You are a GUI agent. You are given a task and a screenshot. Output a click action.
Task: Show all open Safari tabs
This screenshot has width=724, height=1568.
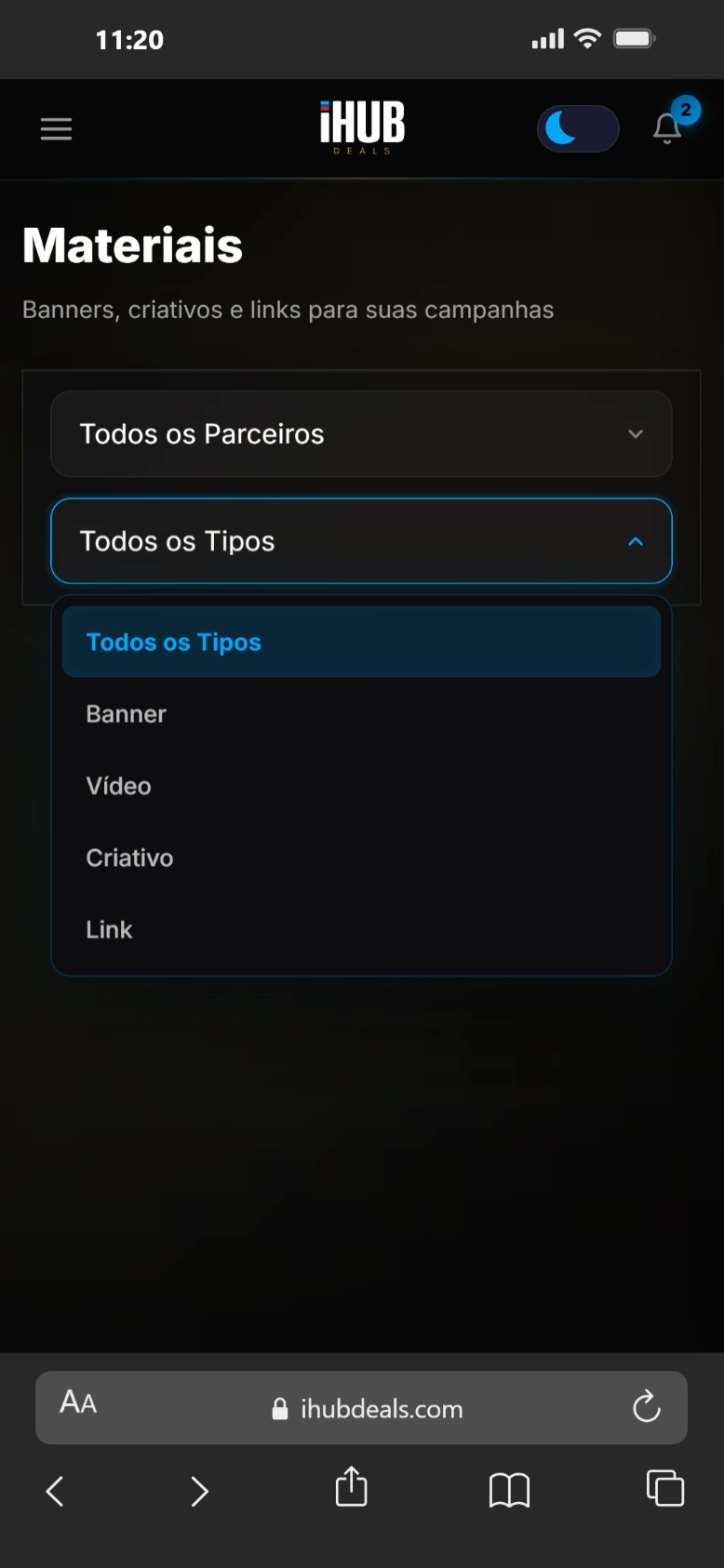(x=664, y=1488)
